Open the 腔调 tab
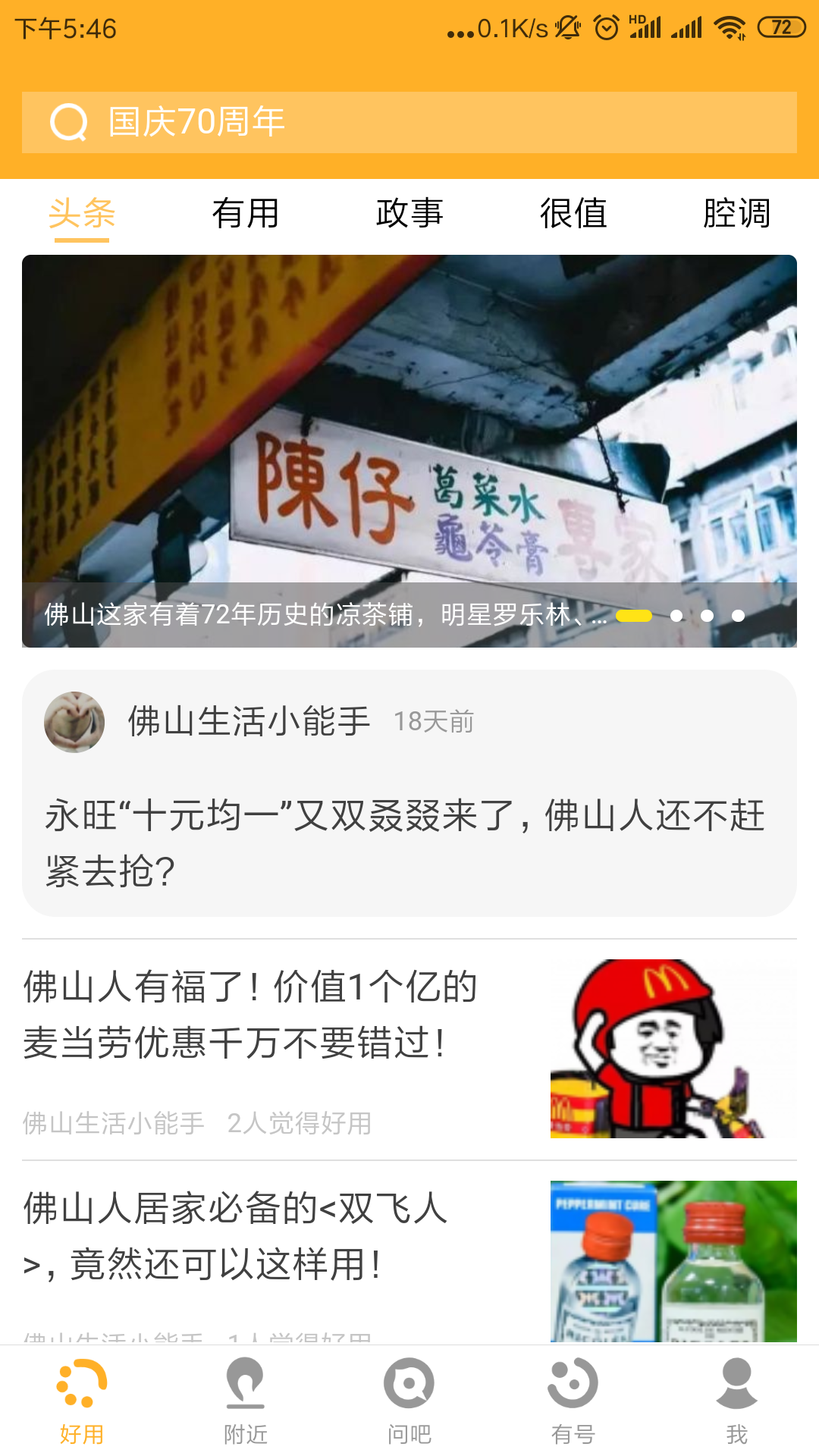This screenshot has width=819, height=1456. click(x=737, y=213)
